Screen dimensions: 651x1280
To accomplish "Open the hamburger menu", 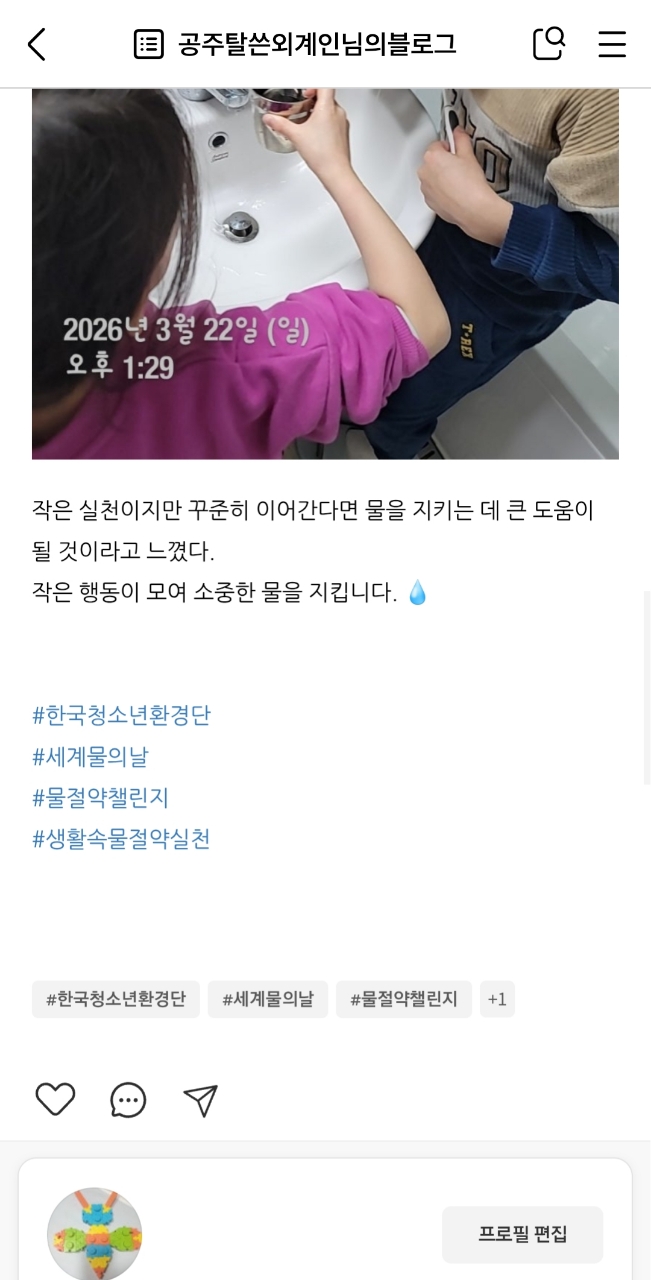I will (x=612, y=44).
